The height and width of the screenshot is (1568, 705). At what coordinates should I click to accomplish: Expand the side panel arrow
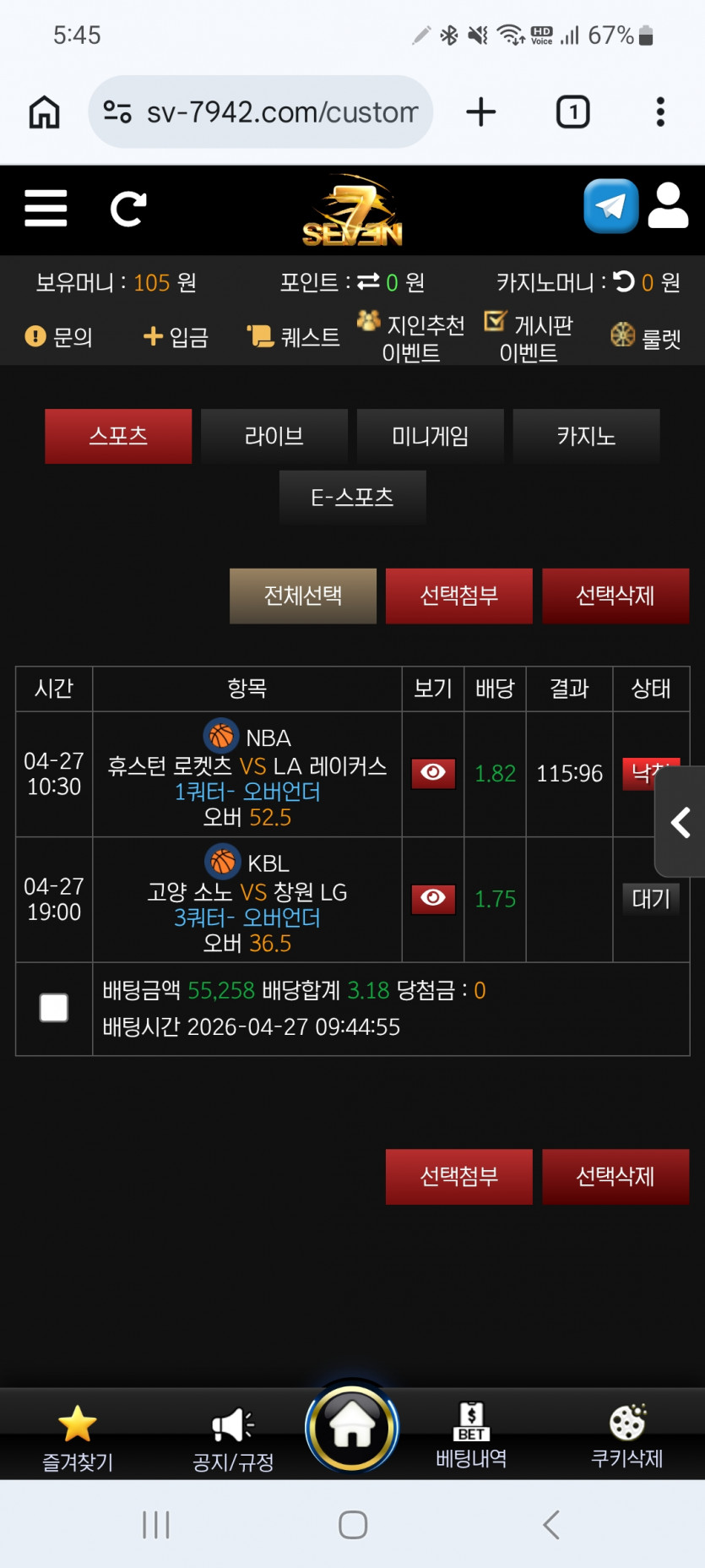coord(681,822)
